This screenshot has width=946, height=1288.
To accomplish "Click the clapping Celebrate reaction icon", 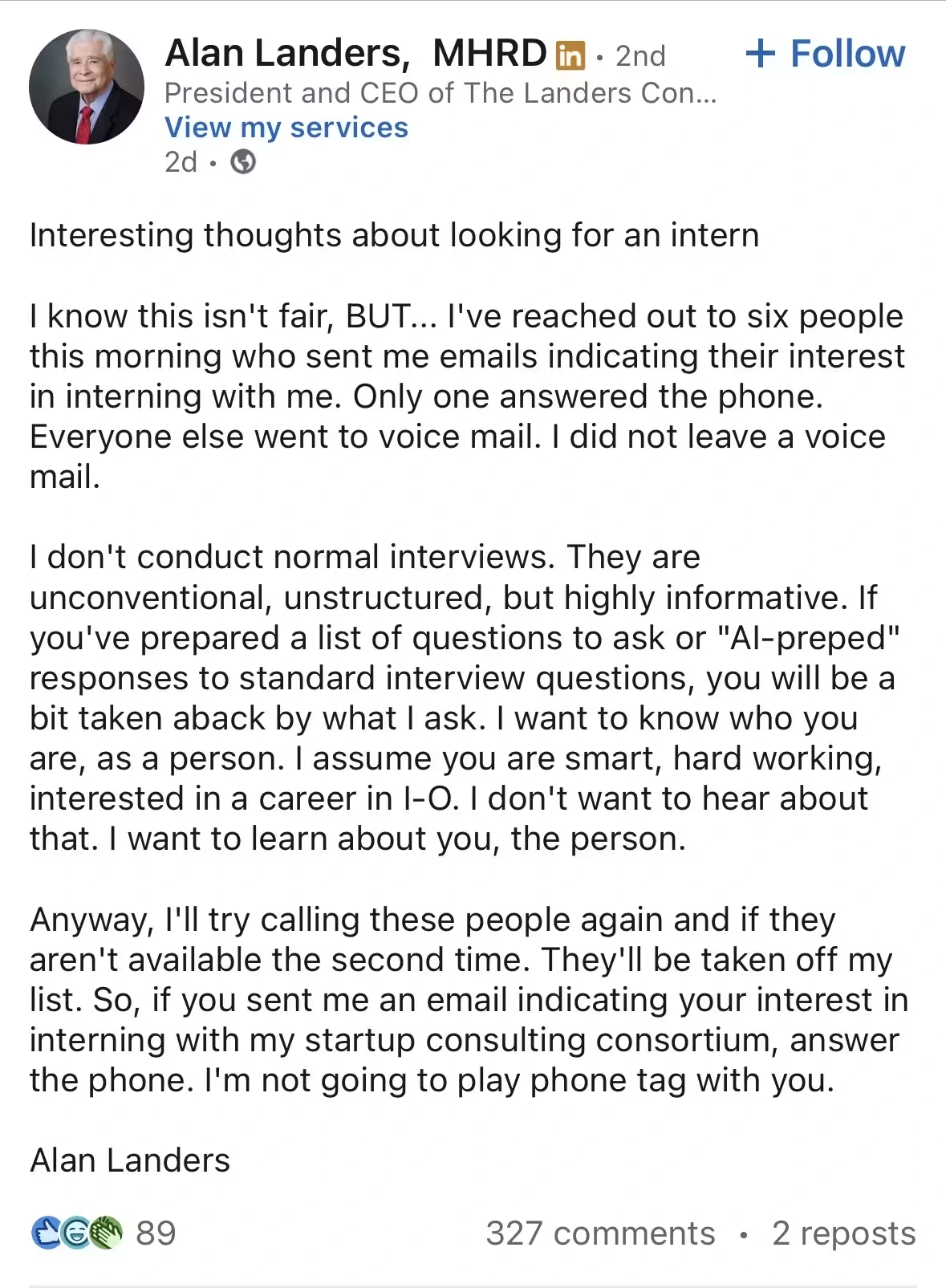I will coord(104,1233).
